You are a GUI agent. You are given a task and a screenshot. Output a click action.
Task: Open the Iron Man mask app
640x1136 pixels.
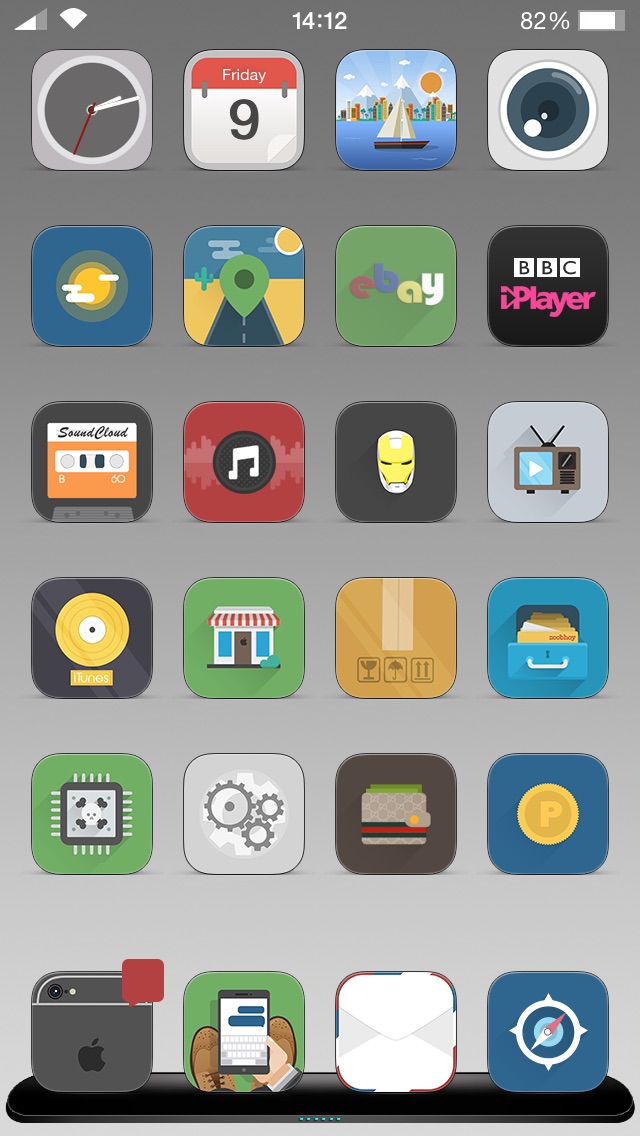pyautogui.click(x=396, y=462)
